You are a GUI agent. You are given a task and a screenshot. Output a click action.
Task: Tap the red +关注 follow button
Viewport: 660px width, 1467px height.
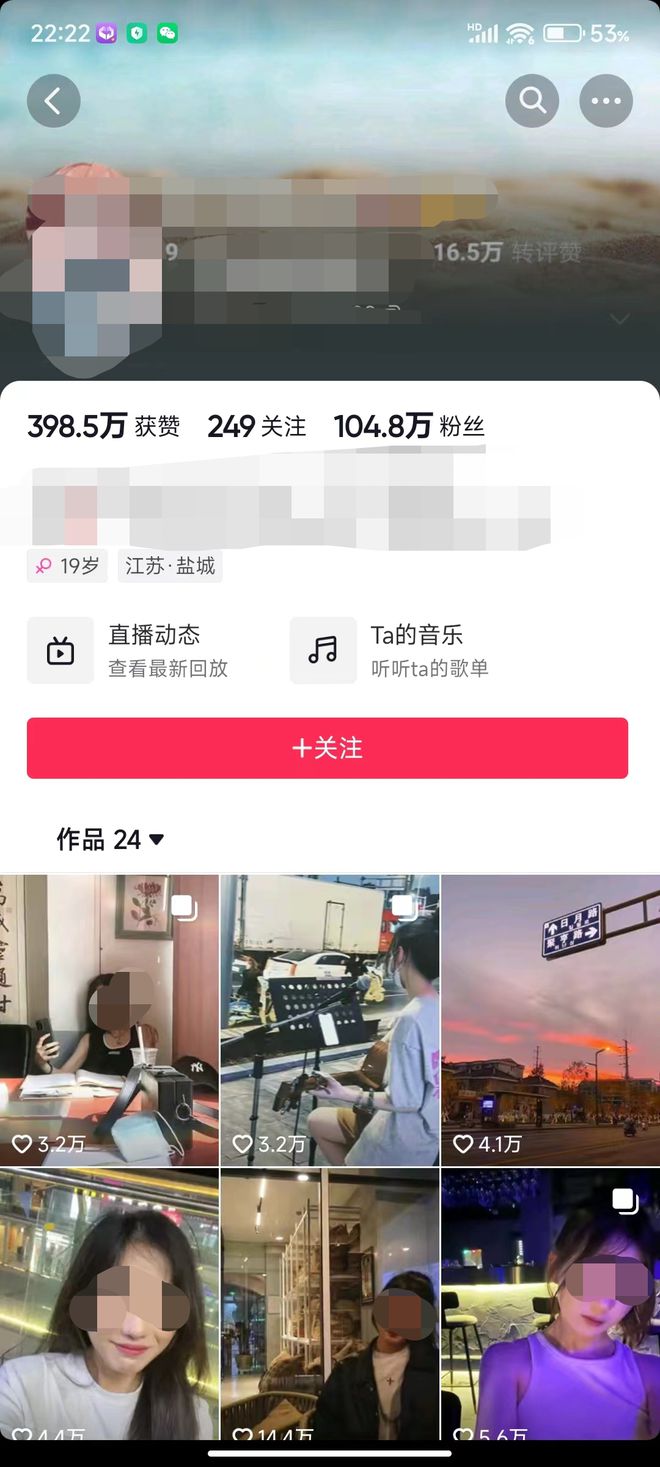click(327, 748)
